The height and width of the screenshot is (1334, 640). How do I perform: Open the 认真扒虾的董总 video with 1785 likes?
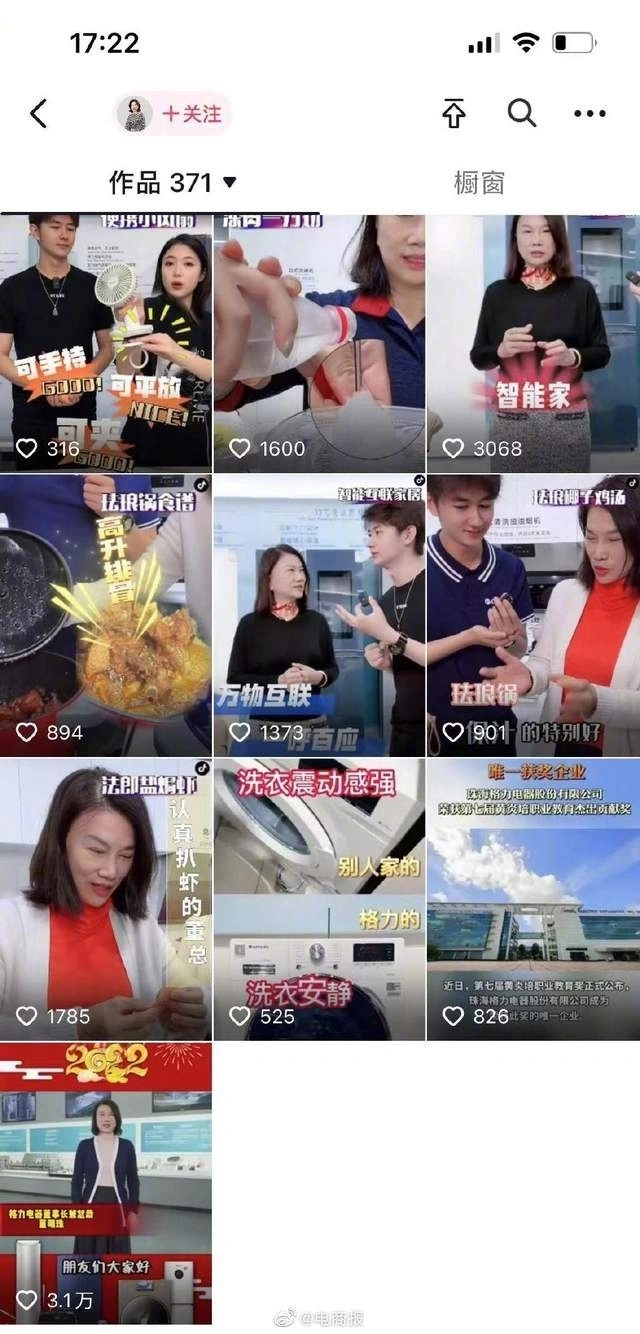[106, 899]
